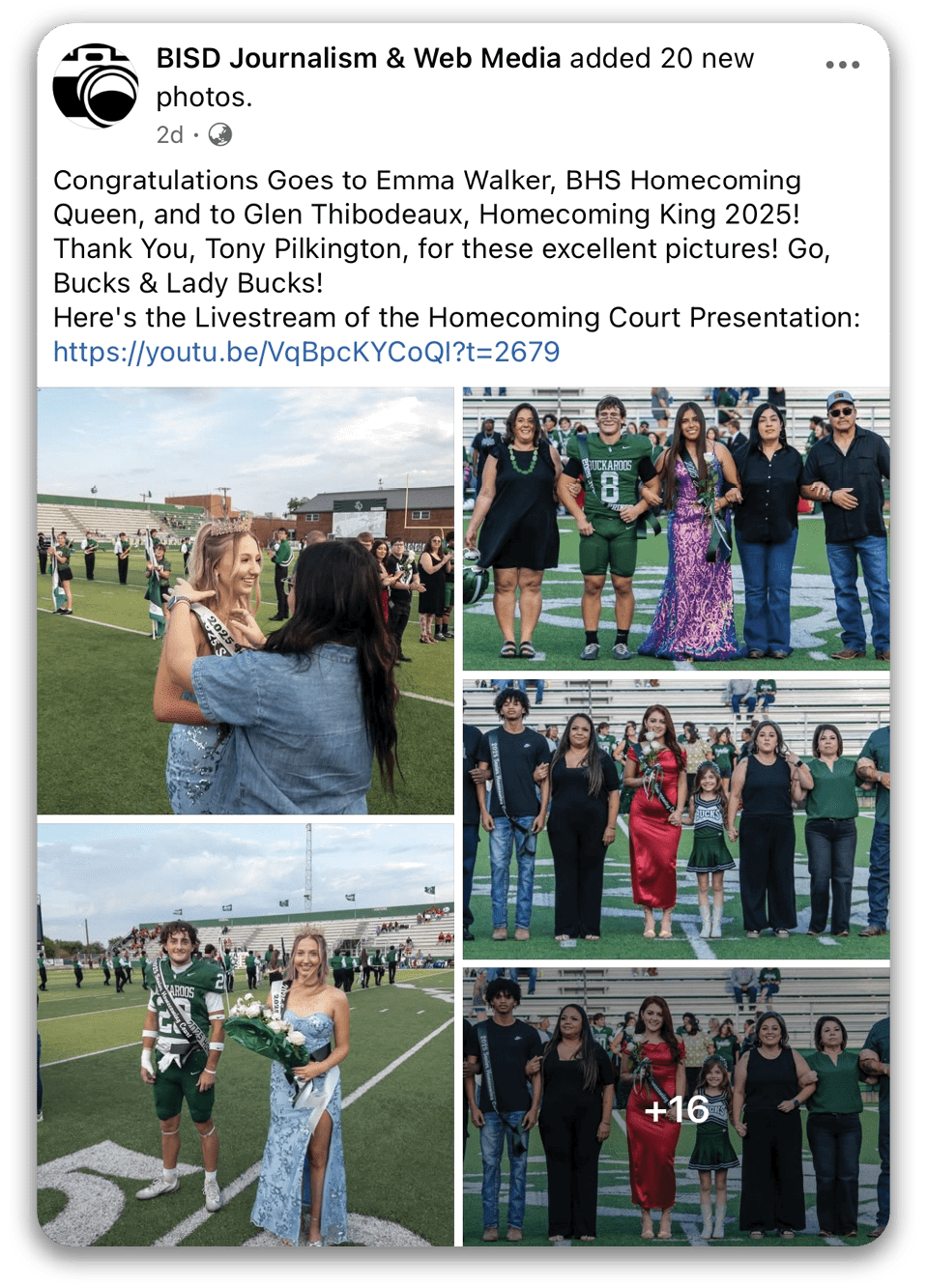Open the BISD Journalism & Web Media page name
The height and width of the screenshot is (1288, 927).
pyautogui.click(x=359, y=58)
